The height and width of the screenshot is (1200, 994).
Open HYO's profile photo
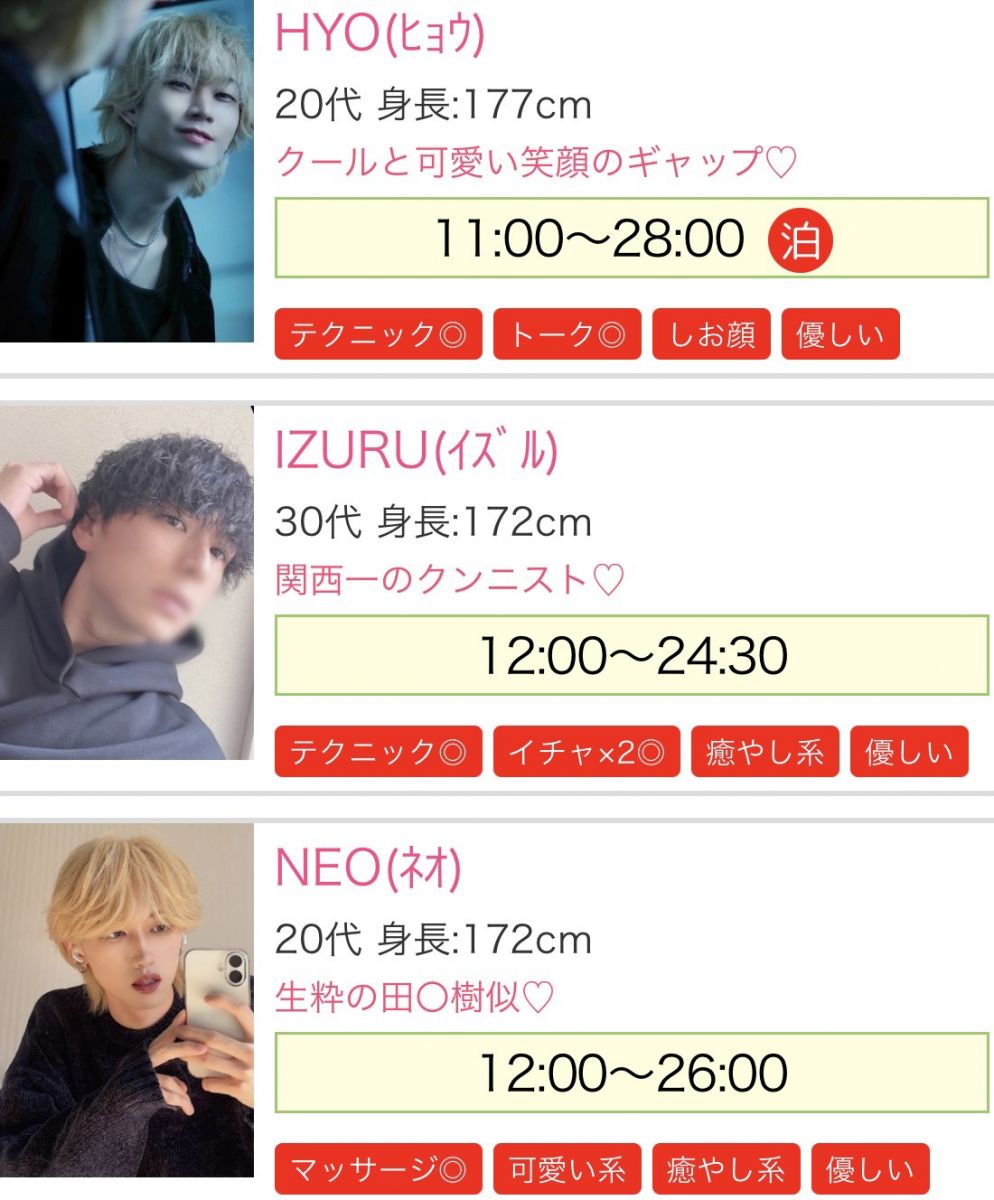click(127, 171)
